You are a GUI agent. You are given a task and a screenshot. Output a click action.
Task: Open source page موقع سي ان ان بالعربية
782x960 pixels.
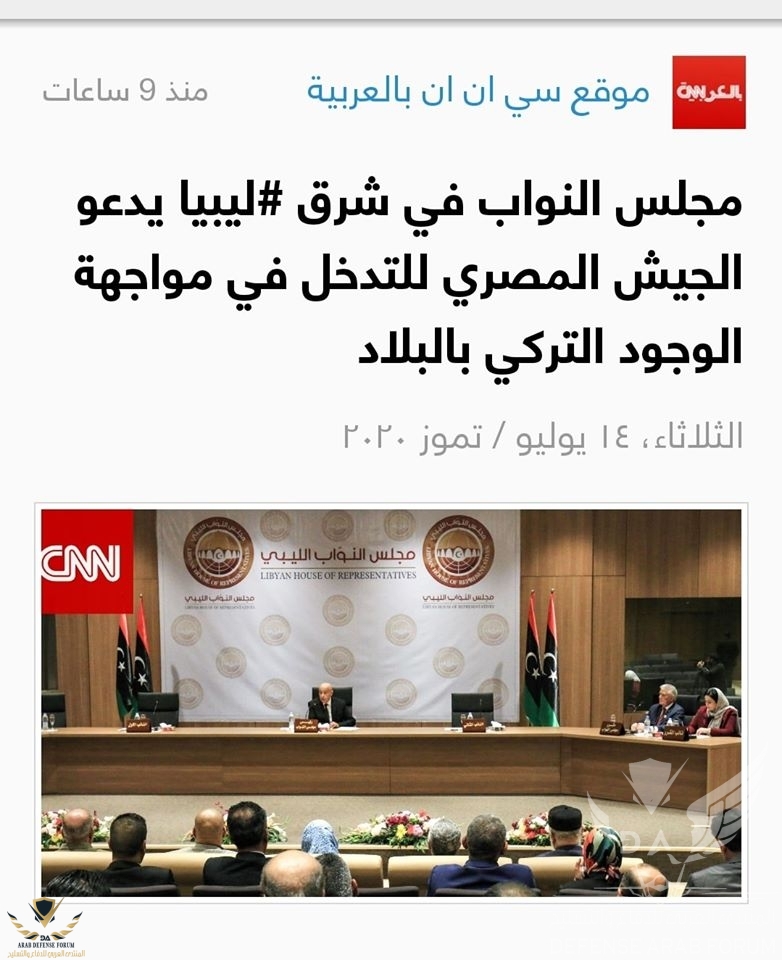(x=477, y=93)
